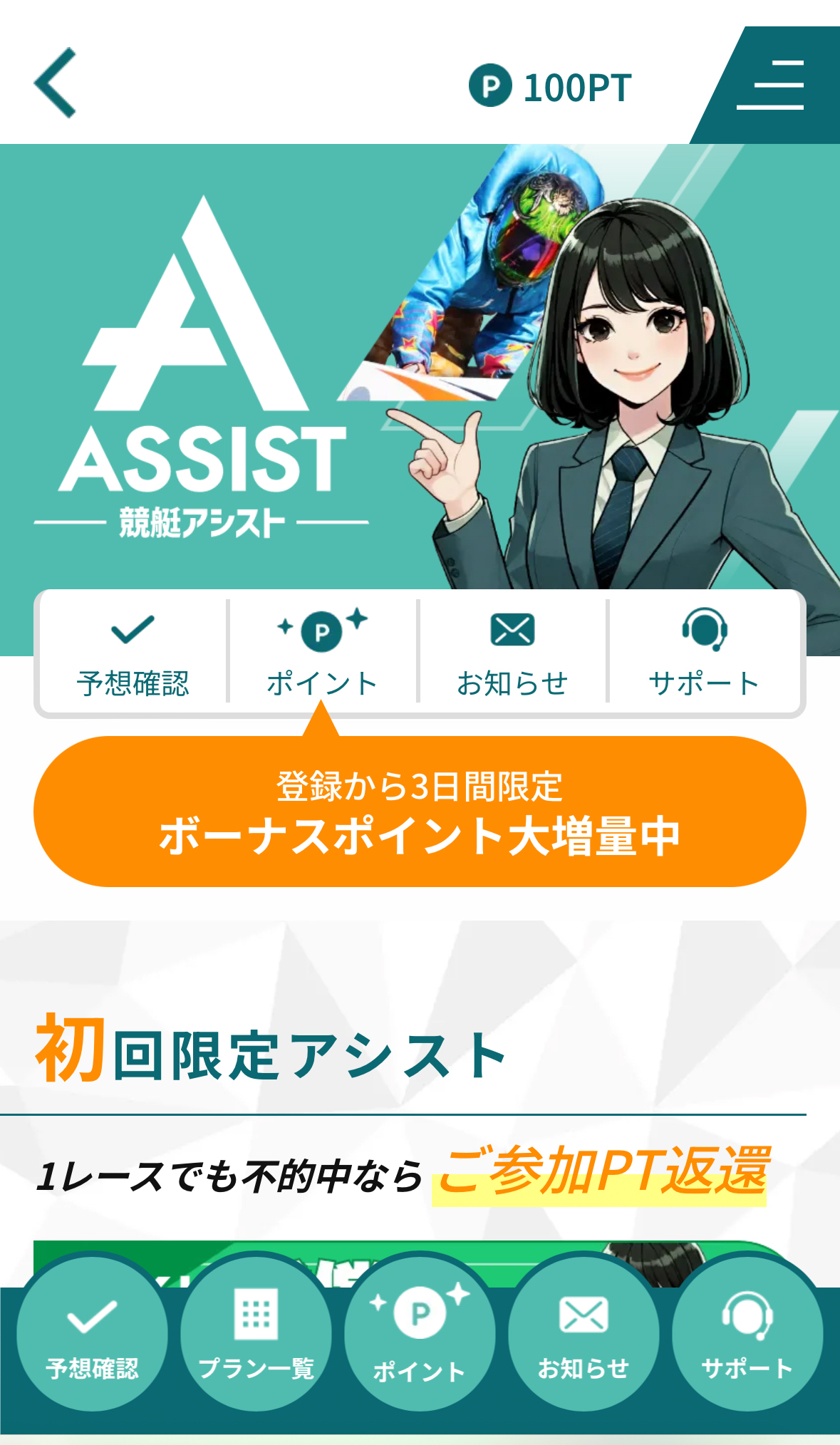Switch to ポイント in the bottom navigation
The height and width of the screenshot is (1445, 840).
coord(420,1334)
